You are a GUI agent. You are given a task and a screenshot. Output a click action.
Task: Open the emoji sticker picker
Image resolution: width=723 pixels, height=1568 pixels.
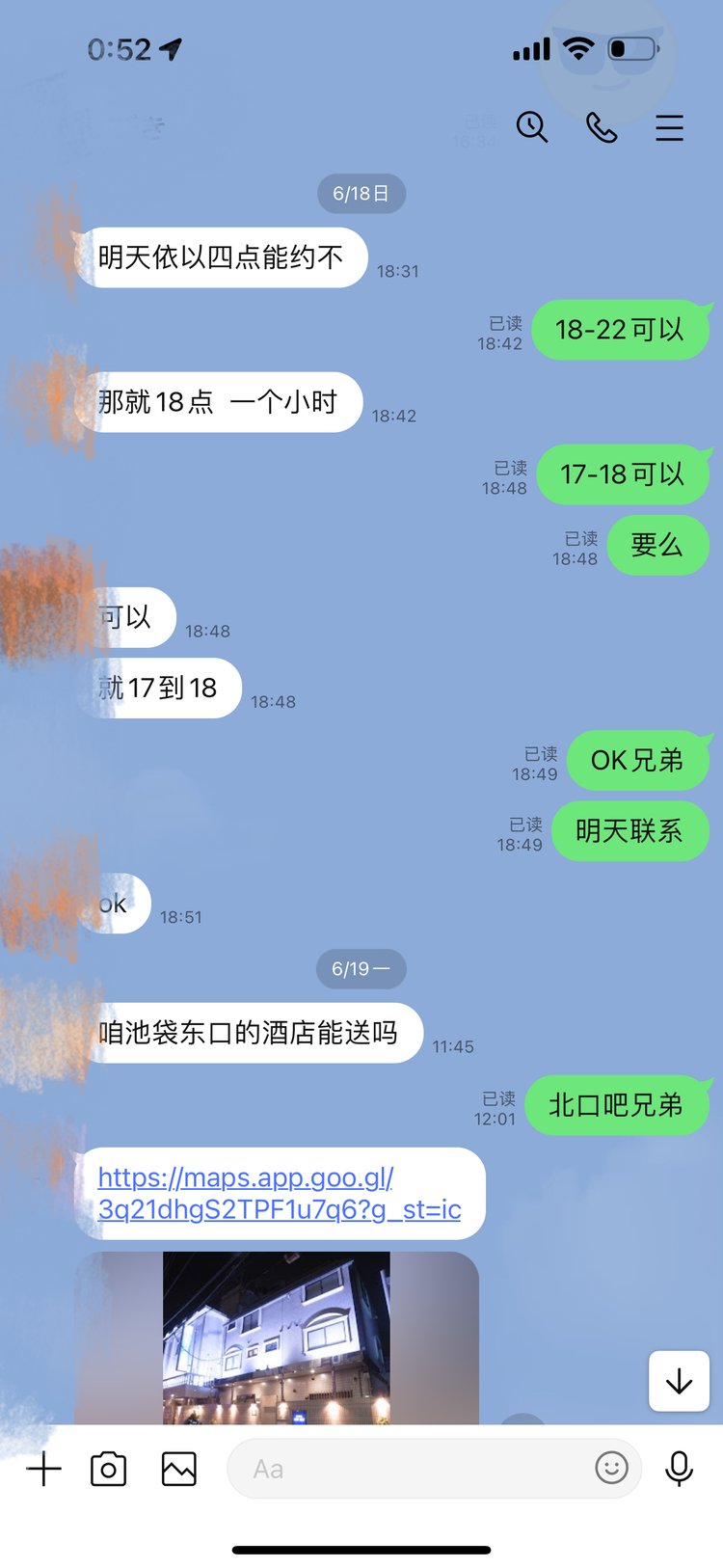pyautogui.click(x=611, y=1468)
